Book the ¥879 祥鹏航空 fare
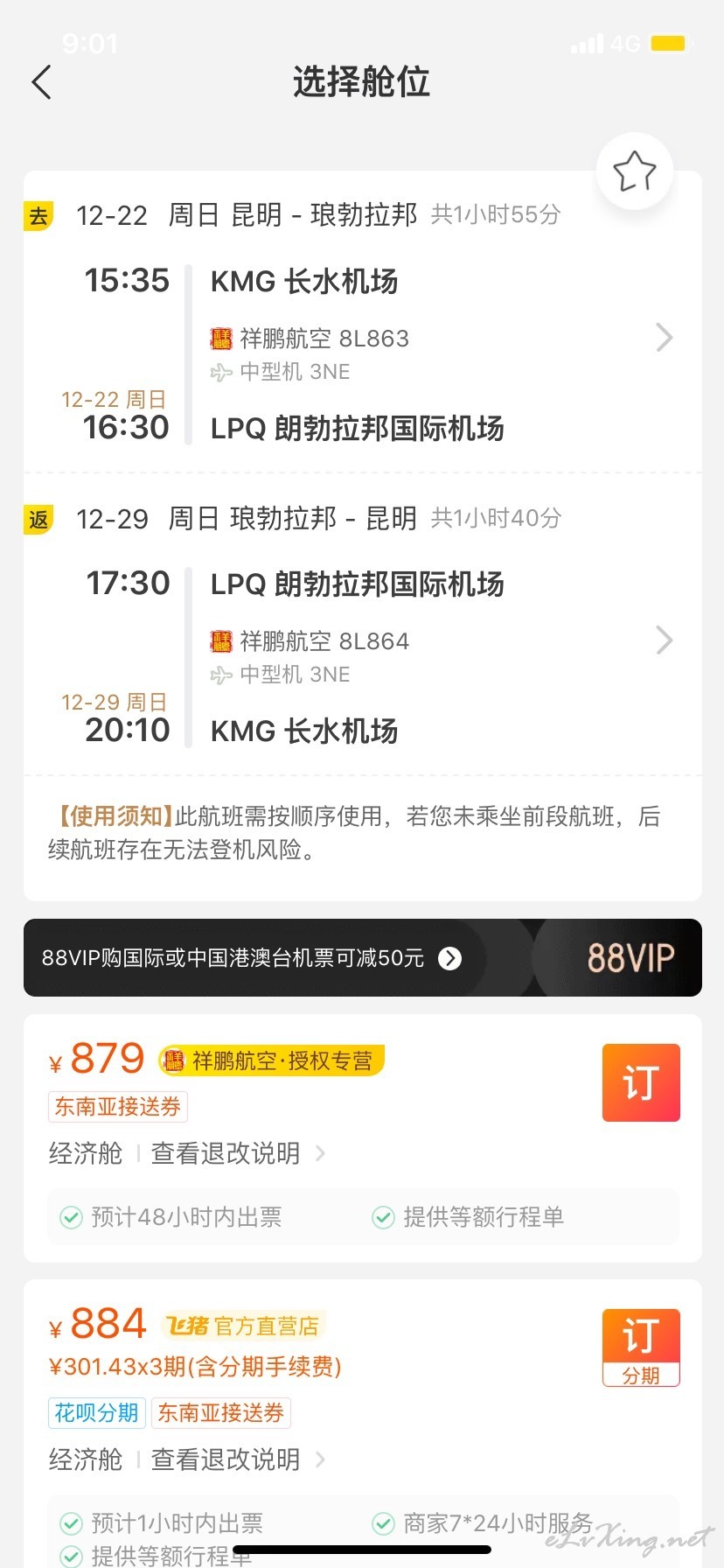The width and height of the screenshot is (724, 1568). [641, 1082]
